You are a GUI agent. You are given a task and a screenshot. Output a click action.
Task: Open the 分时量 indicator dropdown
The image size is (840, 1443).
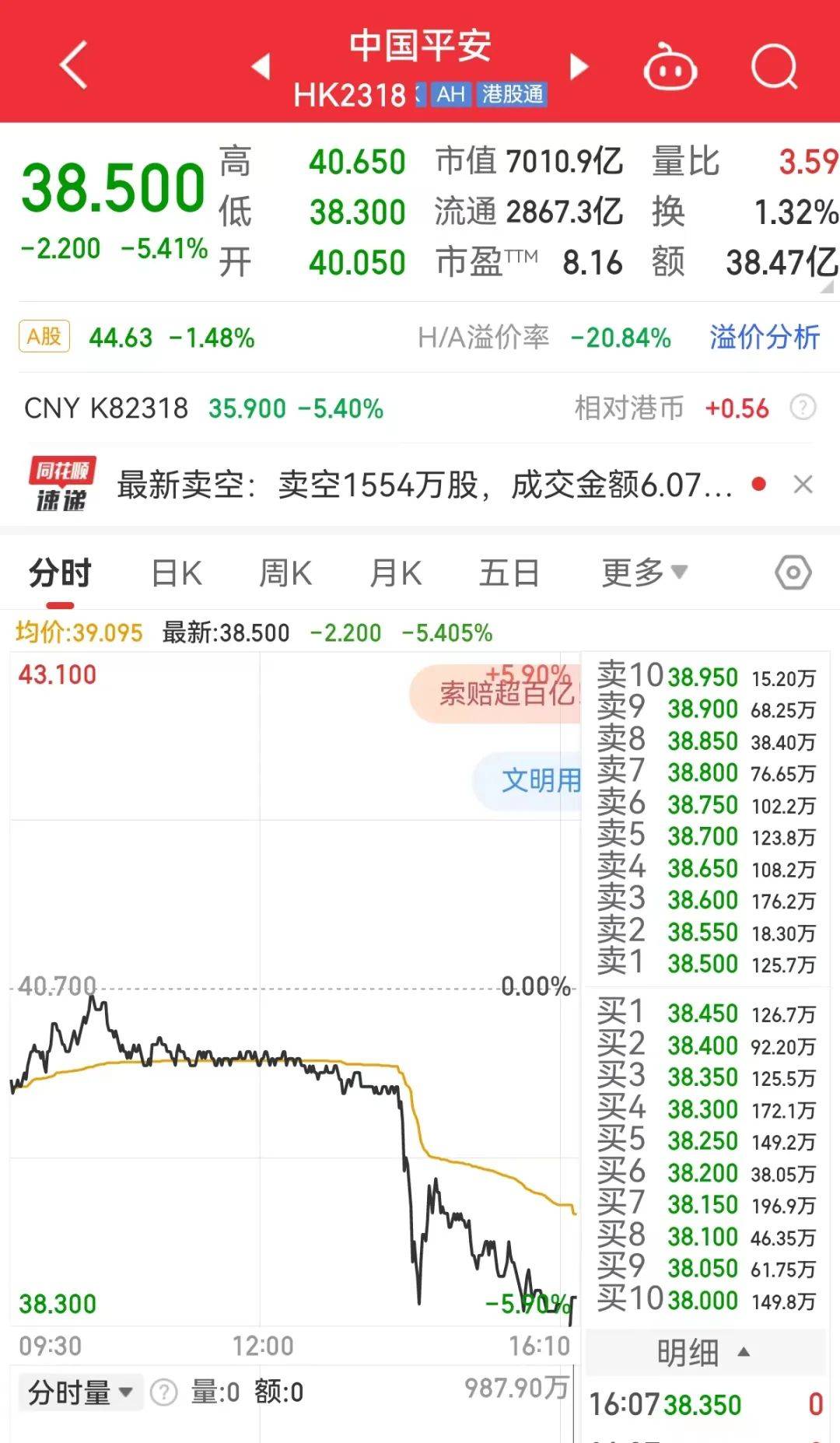point(81,1392)
